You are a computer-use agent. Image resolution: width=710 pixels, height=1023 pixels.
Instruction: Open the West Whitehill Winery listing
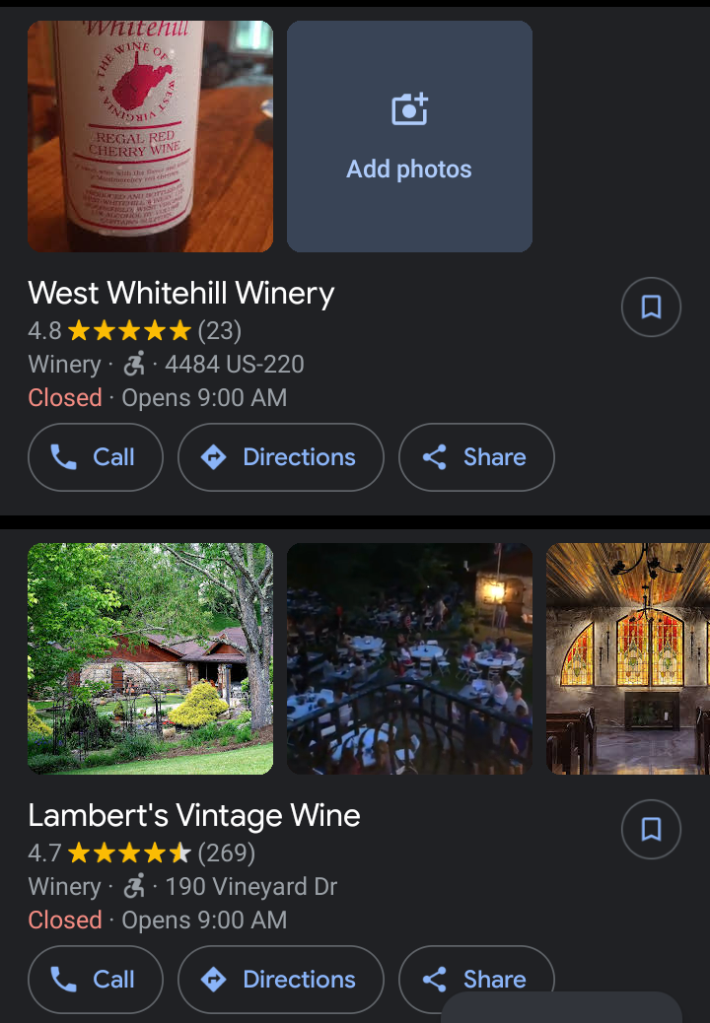pyautogui.click(x=181, y=293)
